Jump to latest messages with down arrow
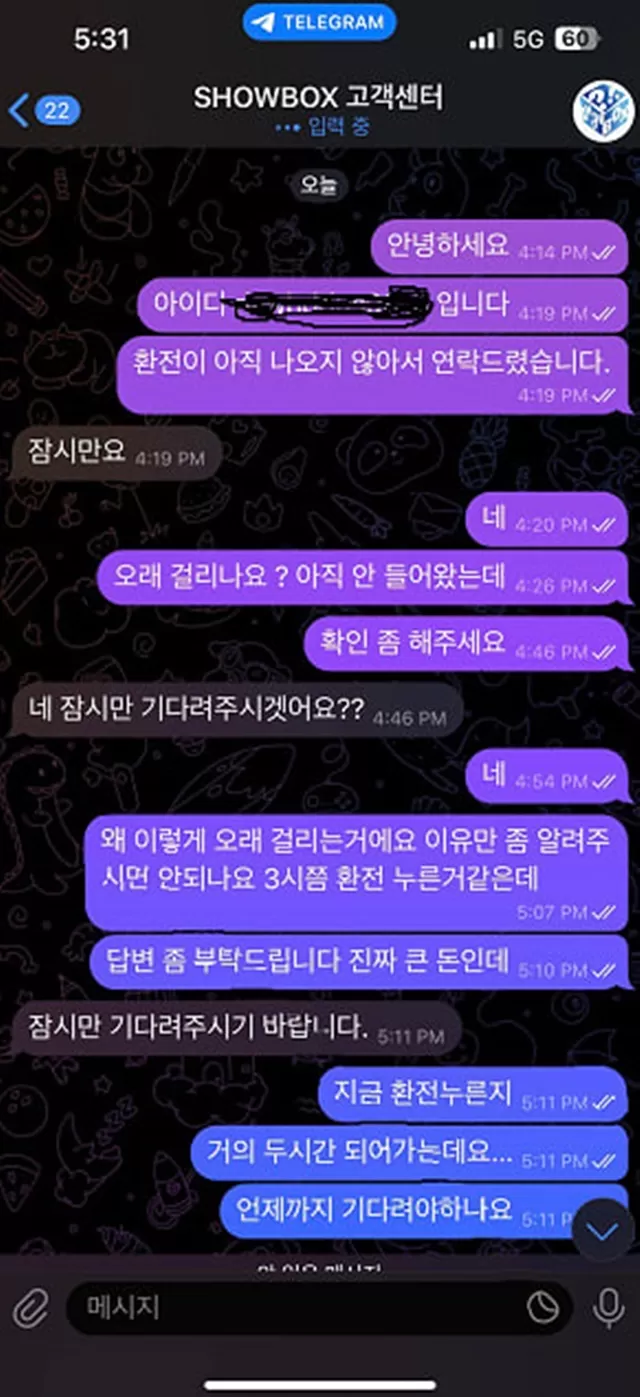Image resolution: width=640 pixels, height=1397 pixels. pyautogui.click(x=603, y=1230)
